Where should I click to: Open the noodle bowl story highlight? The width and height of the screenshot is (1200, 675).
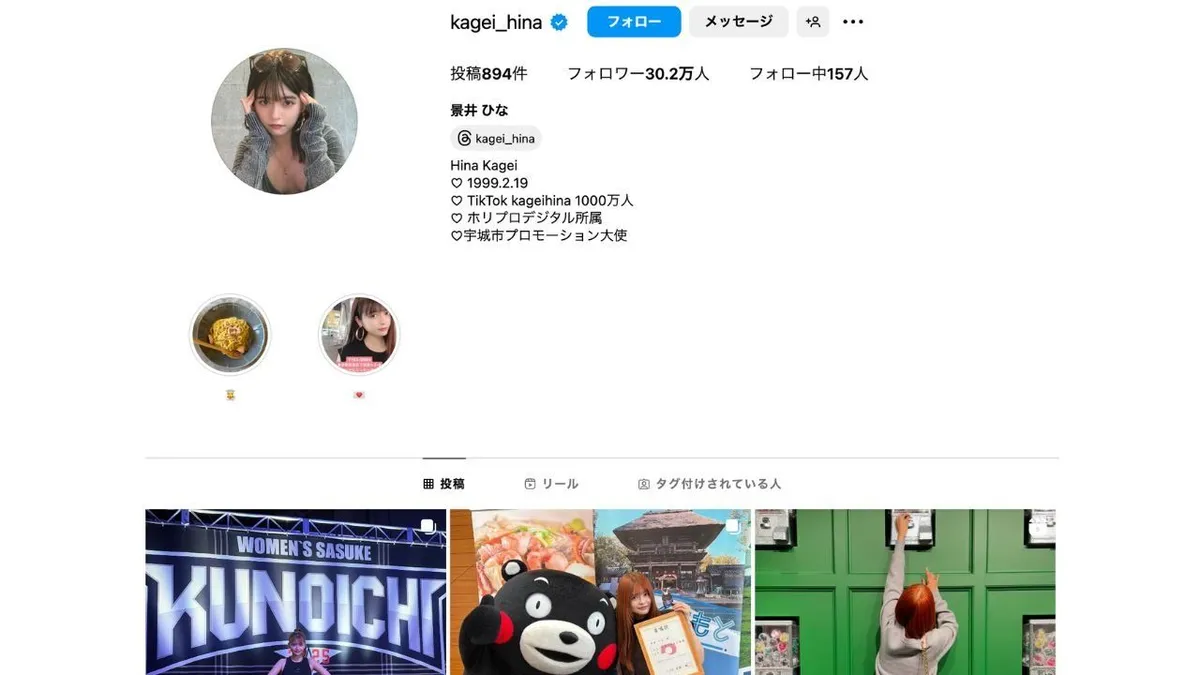click(230, 334)
